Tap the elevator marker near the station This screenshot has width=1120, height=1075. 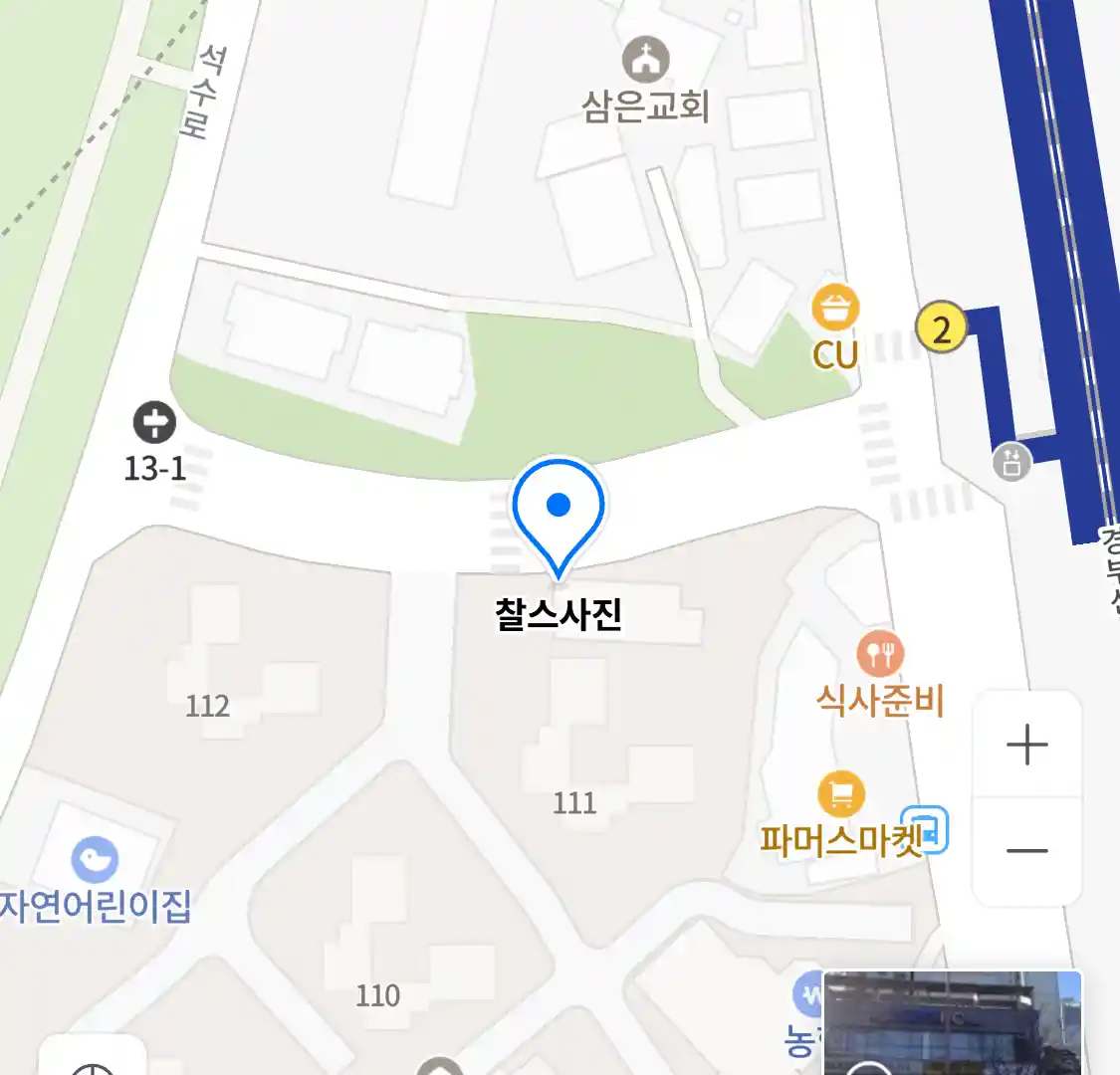(x=1012, y=462)
